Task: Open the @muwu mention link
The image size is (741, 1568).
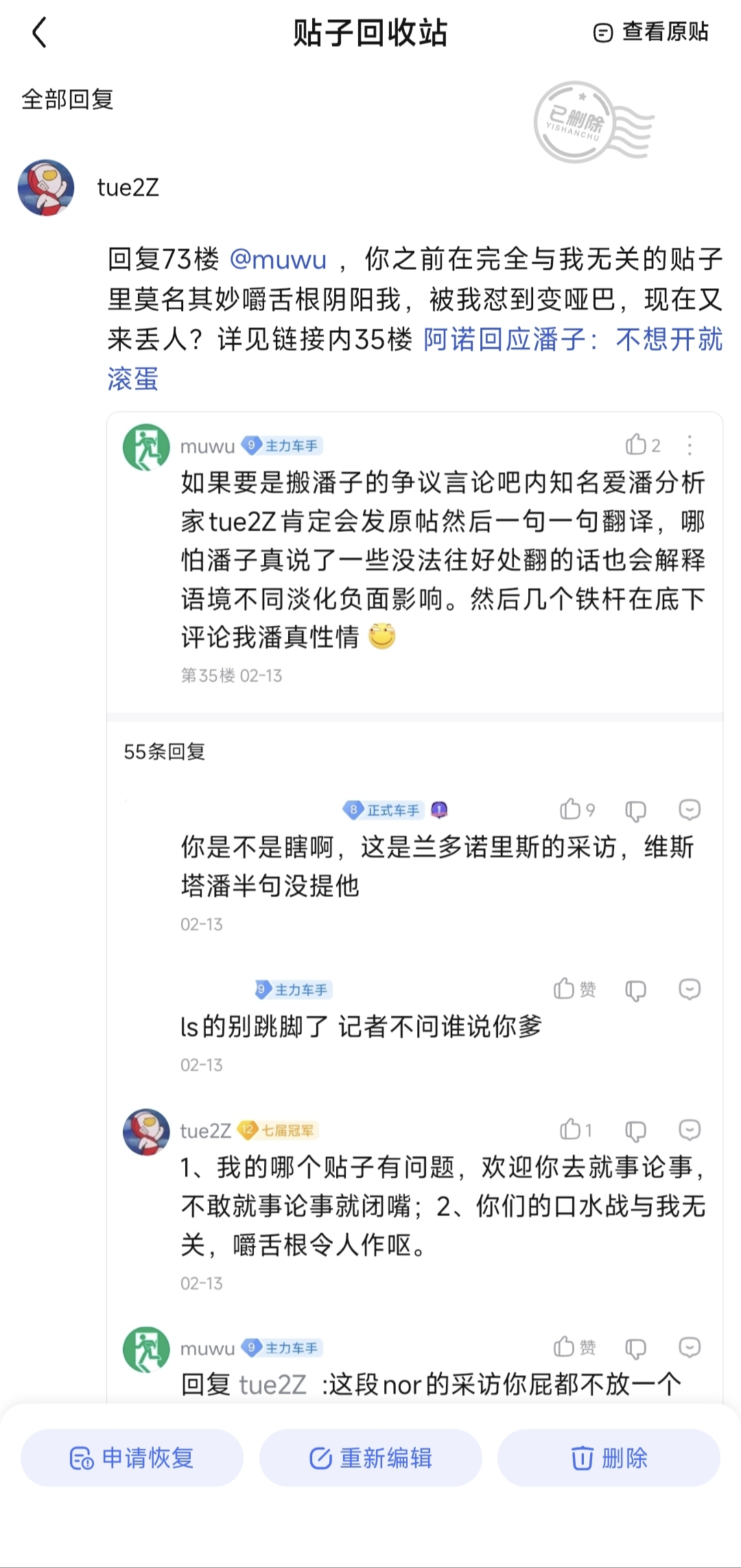Action: (x=278, y=259)
